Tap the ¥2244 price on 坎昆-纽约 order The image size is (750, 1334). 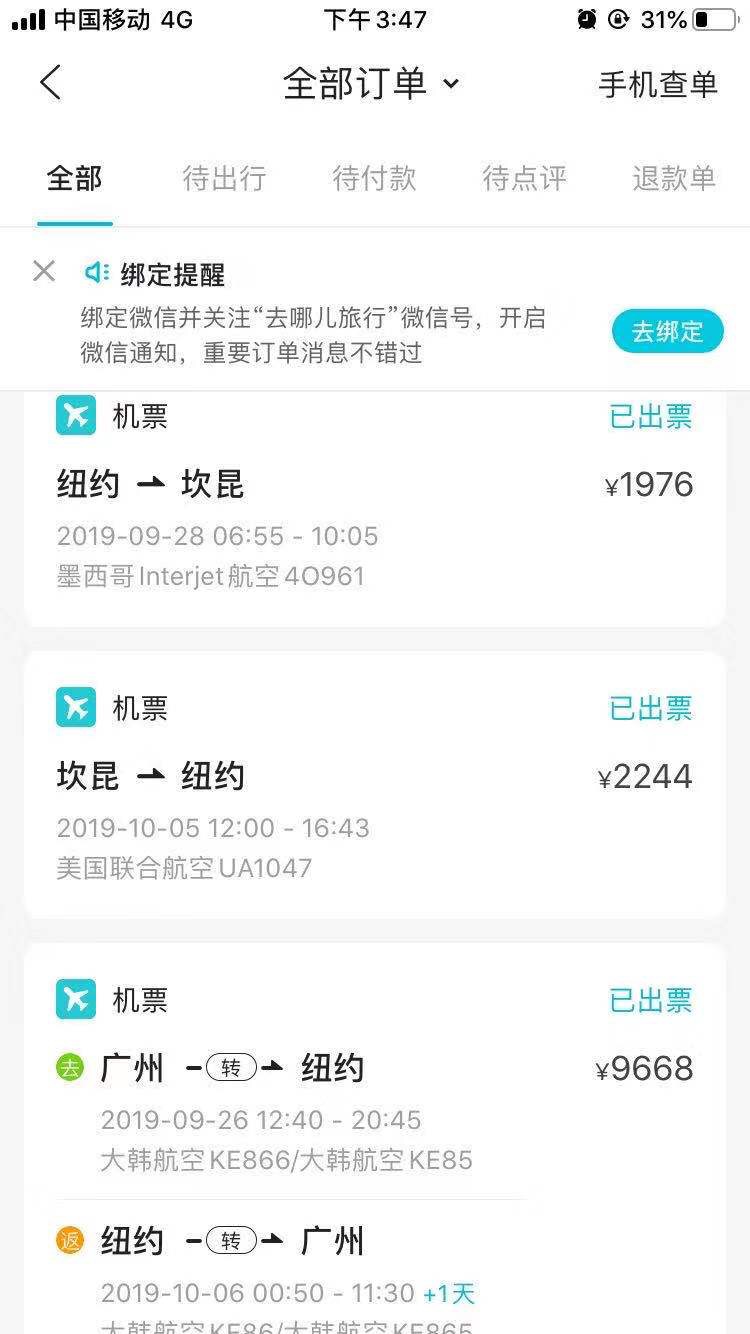[x=645, y=775]
